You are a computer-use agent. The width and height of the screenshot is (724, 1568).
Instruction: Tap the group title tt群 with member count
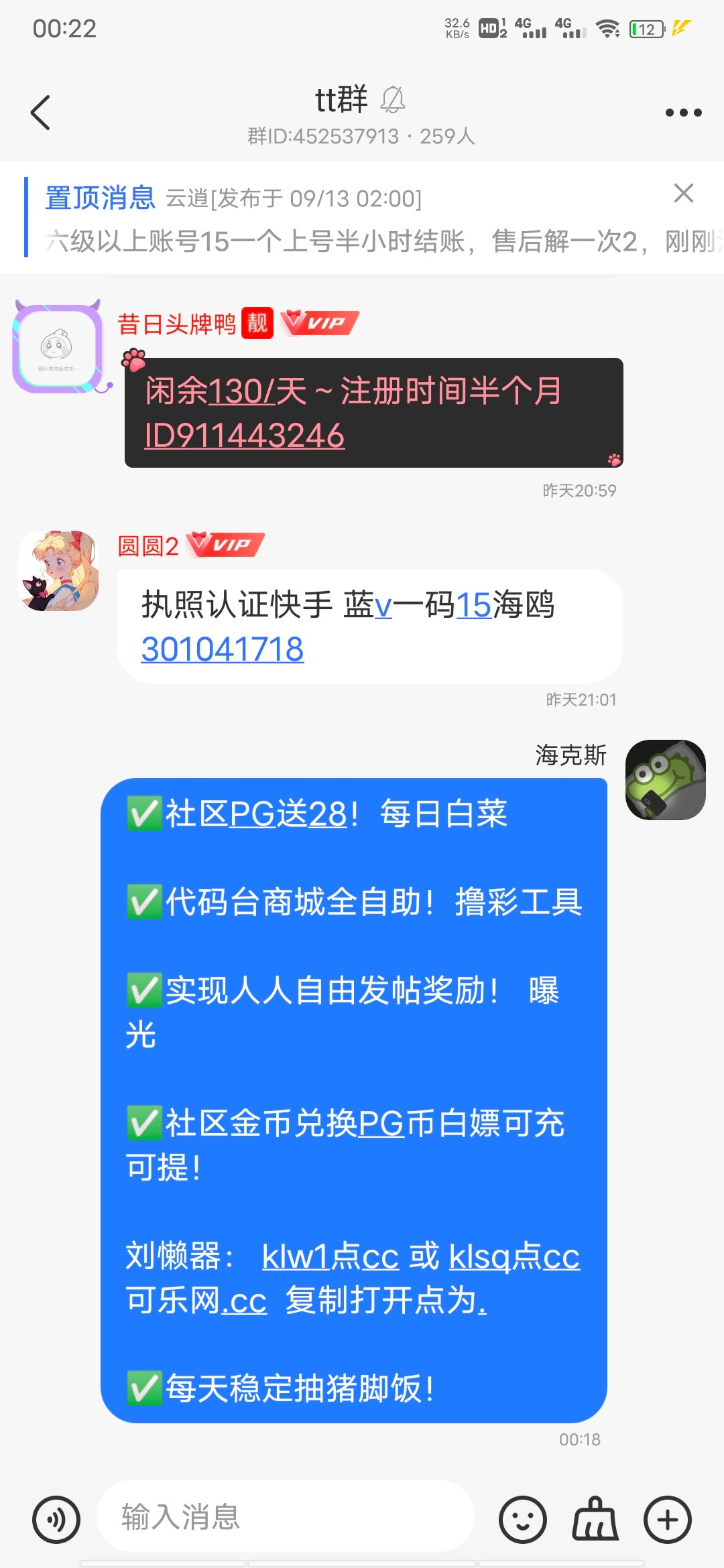tap(342, 101)
